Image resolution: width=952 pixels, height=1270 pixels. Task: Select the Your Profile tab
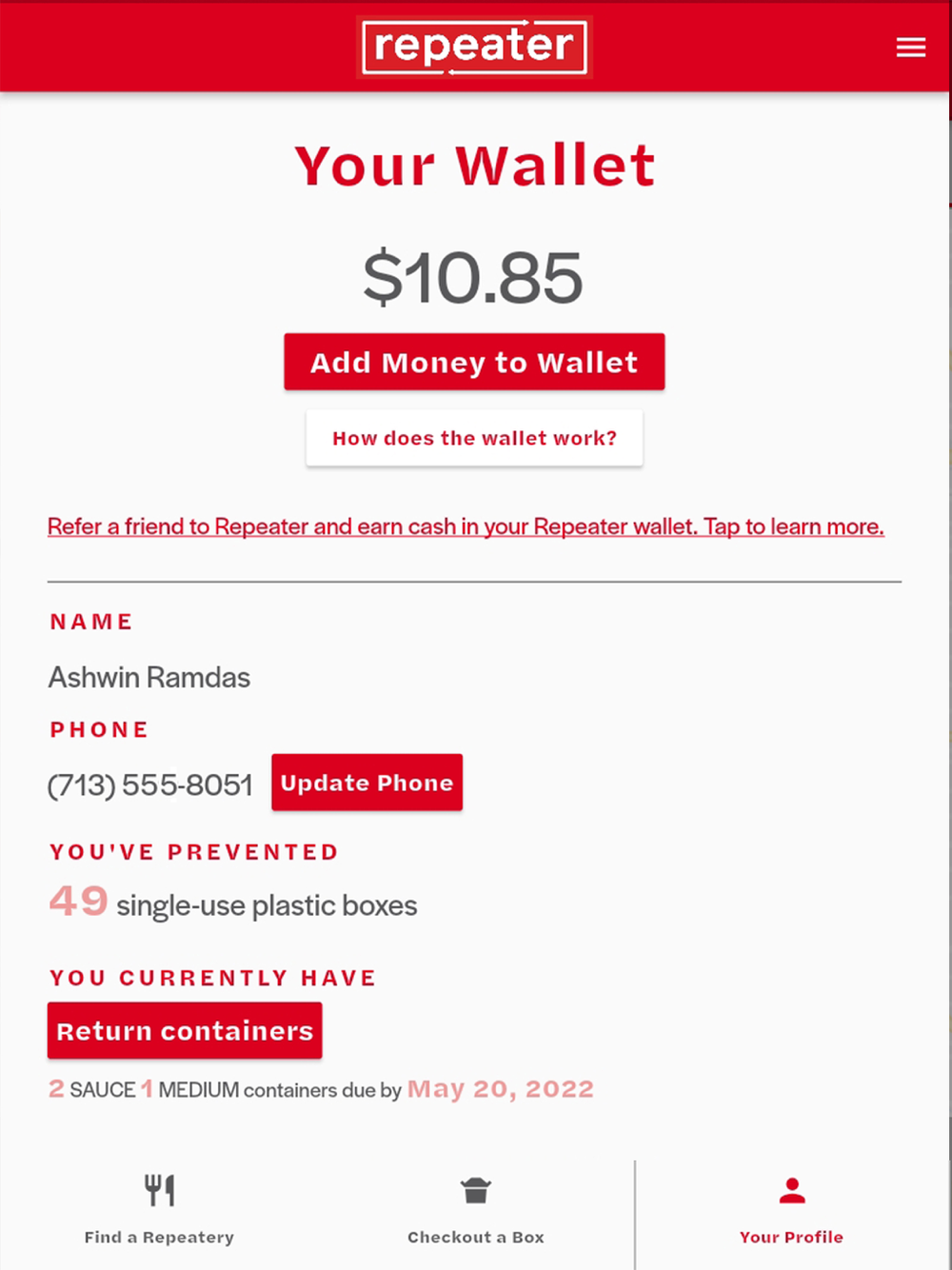click(792, 1211)
